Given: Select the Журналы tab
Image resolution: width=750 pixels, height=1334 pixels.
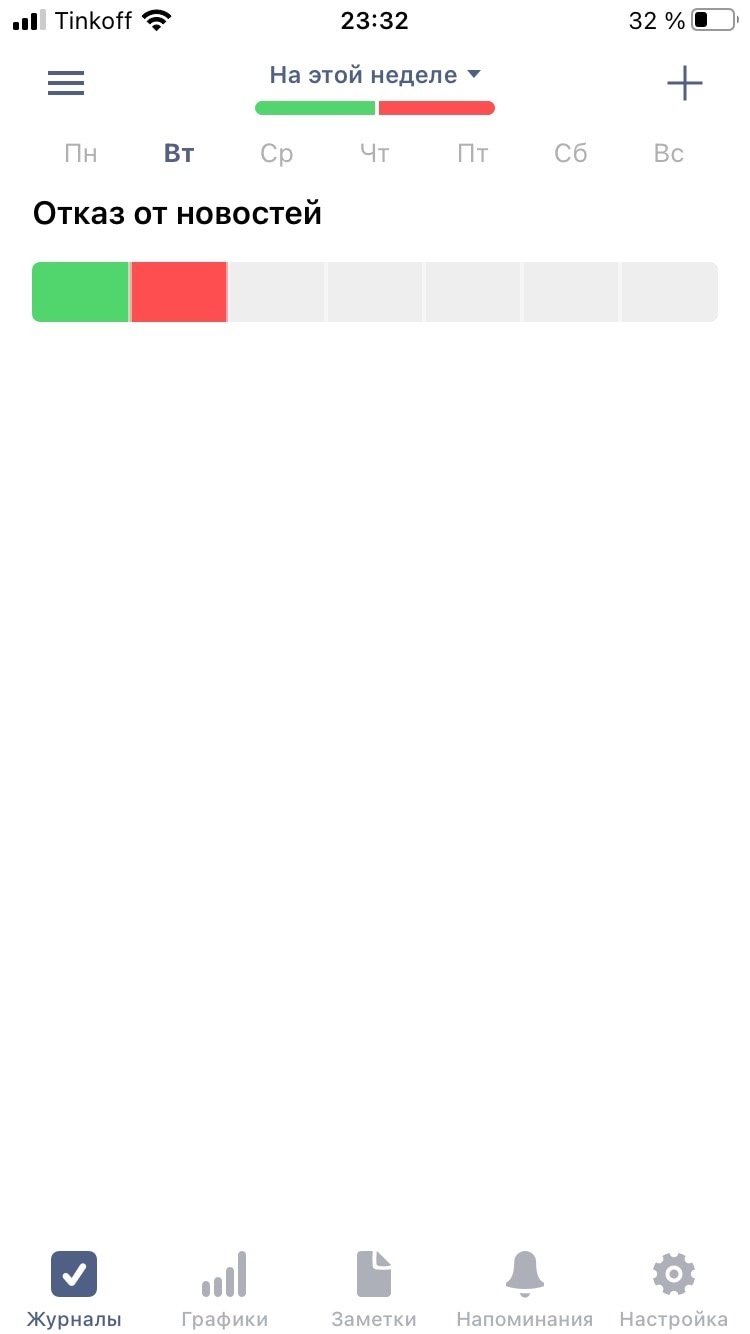Looking at the screenshot, I should point(74,1288).
